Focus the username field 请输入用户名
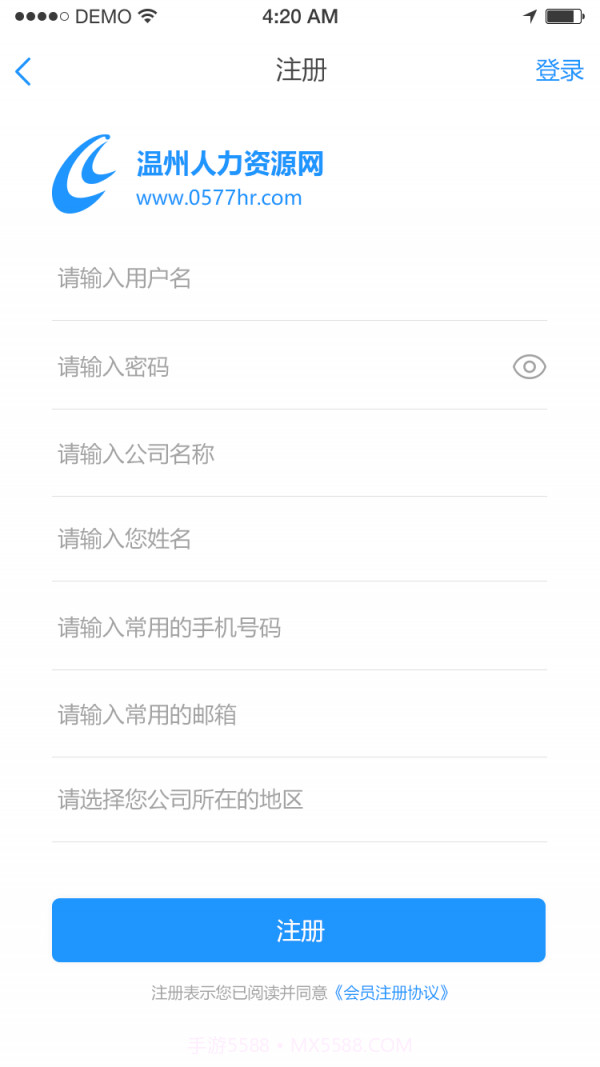Viewport: 600px width, 1067px height. click(280, 279)
